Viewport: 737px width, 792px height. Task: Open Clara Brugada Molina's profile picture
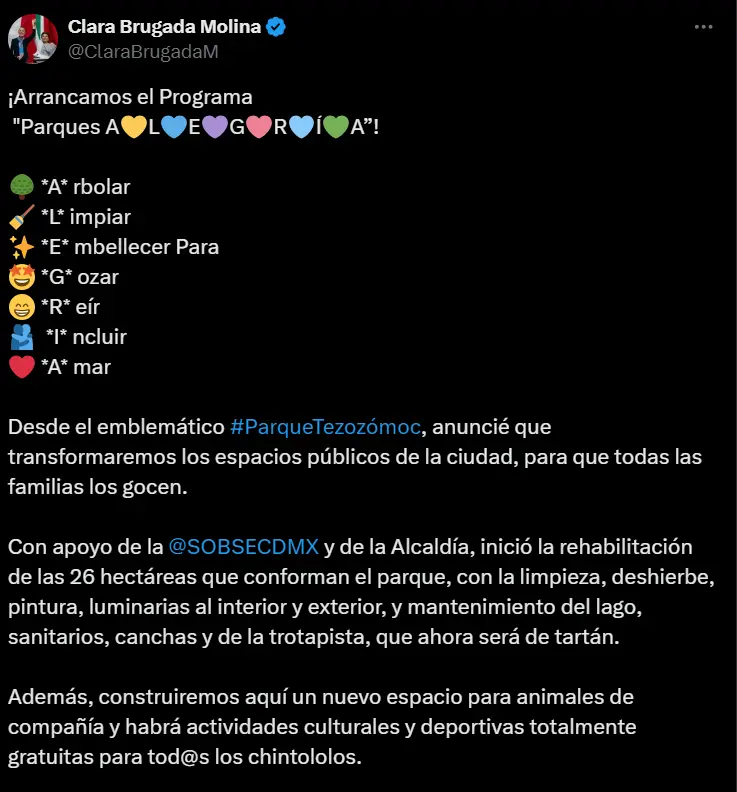point(33,39)
